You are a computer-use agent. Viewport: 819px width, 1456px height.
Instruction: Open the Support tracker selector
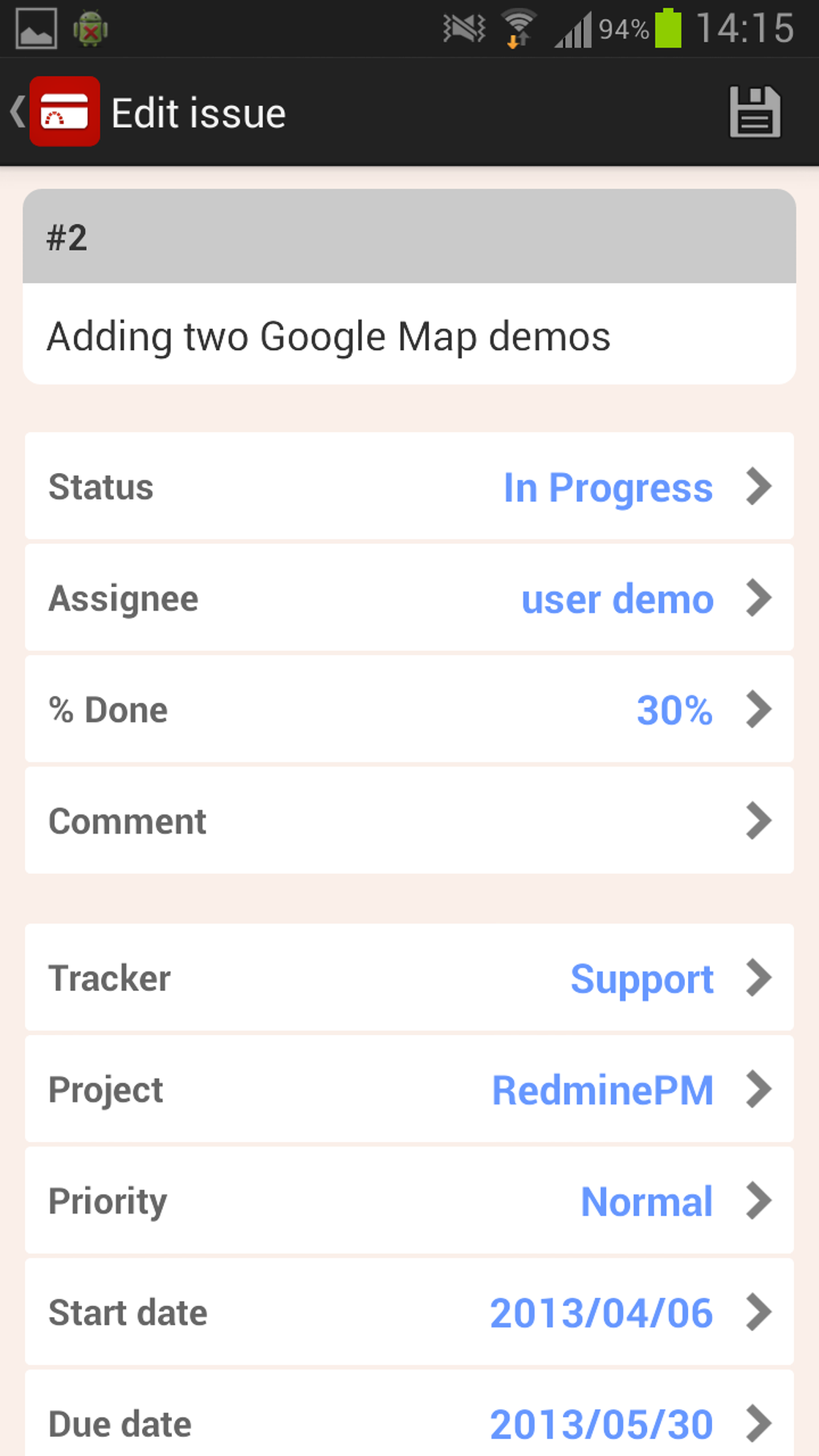[641, 978]
